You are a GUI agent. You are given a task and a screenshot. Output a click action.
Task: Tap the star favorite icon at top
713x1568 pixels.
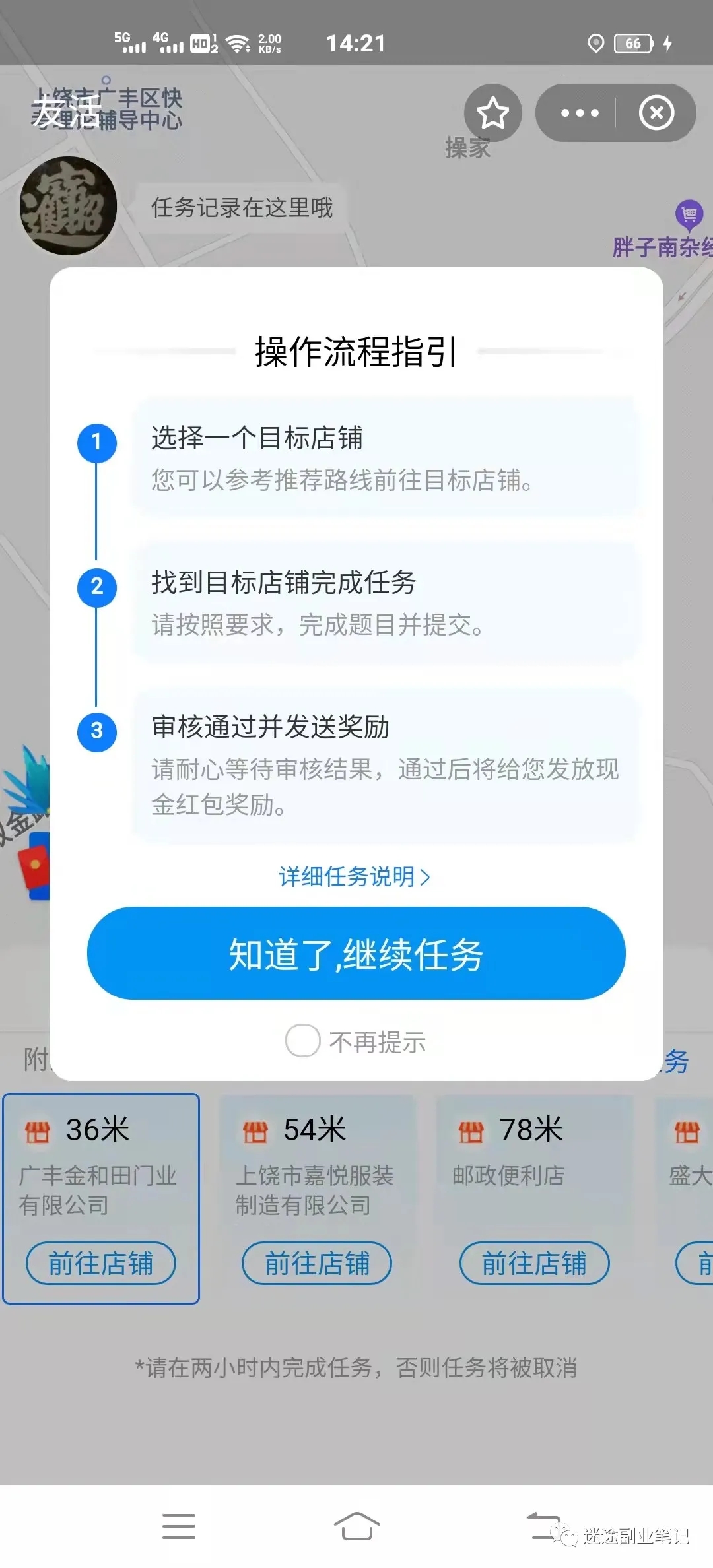tap(493, 113)
